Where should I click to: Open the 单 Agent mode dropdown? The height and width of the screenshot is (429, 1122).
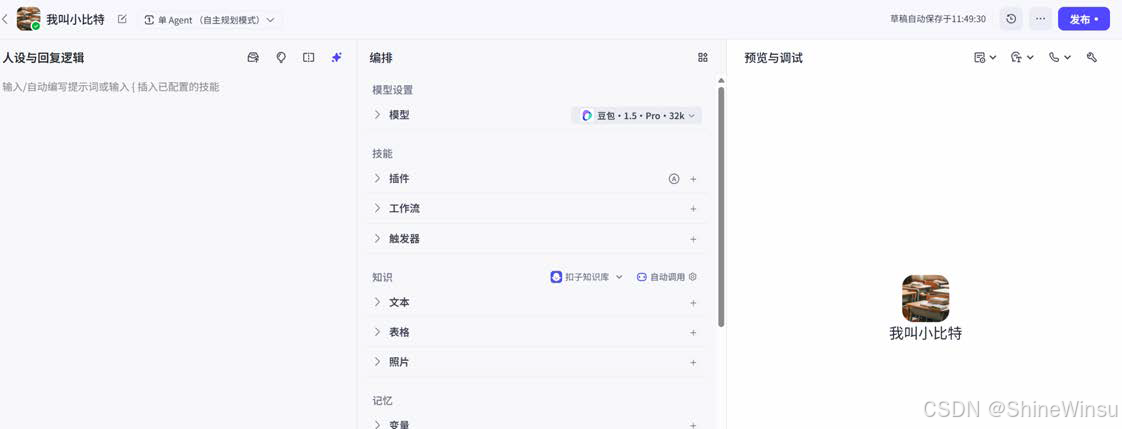(210, 20)
